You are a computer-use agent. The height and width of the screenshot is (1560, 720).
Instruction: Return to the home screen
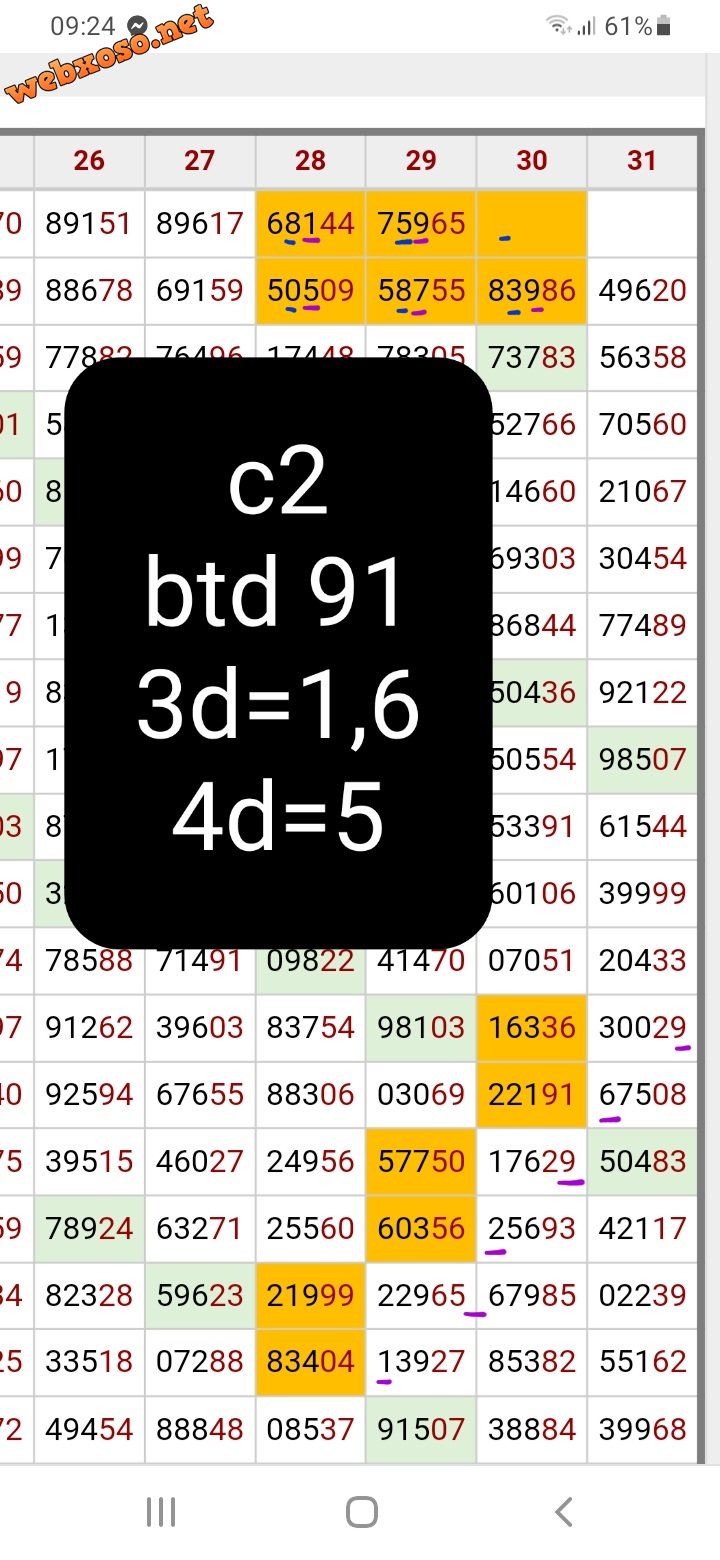pyautogui.click(x=361, y=1511)
